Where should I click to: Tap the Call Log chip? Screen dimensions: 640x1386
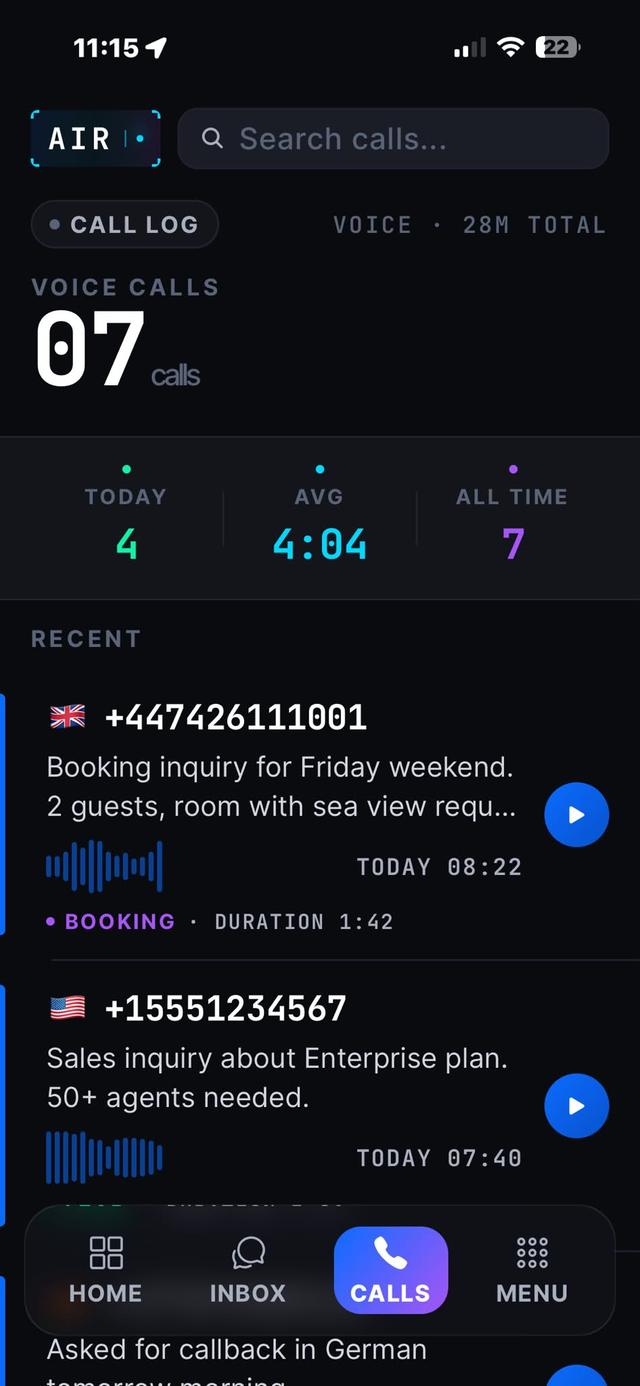tap(125, 225)
